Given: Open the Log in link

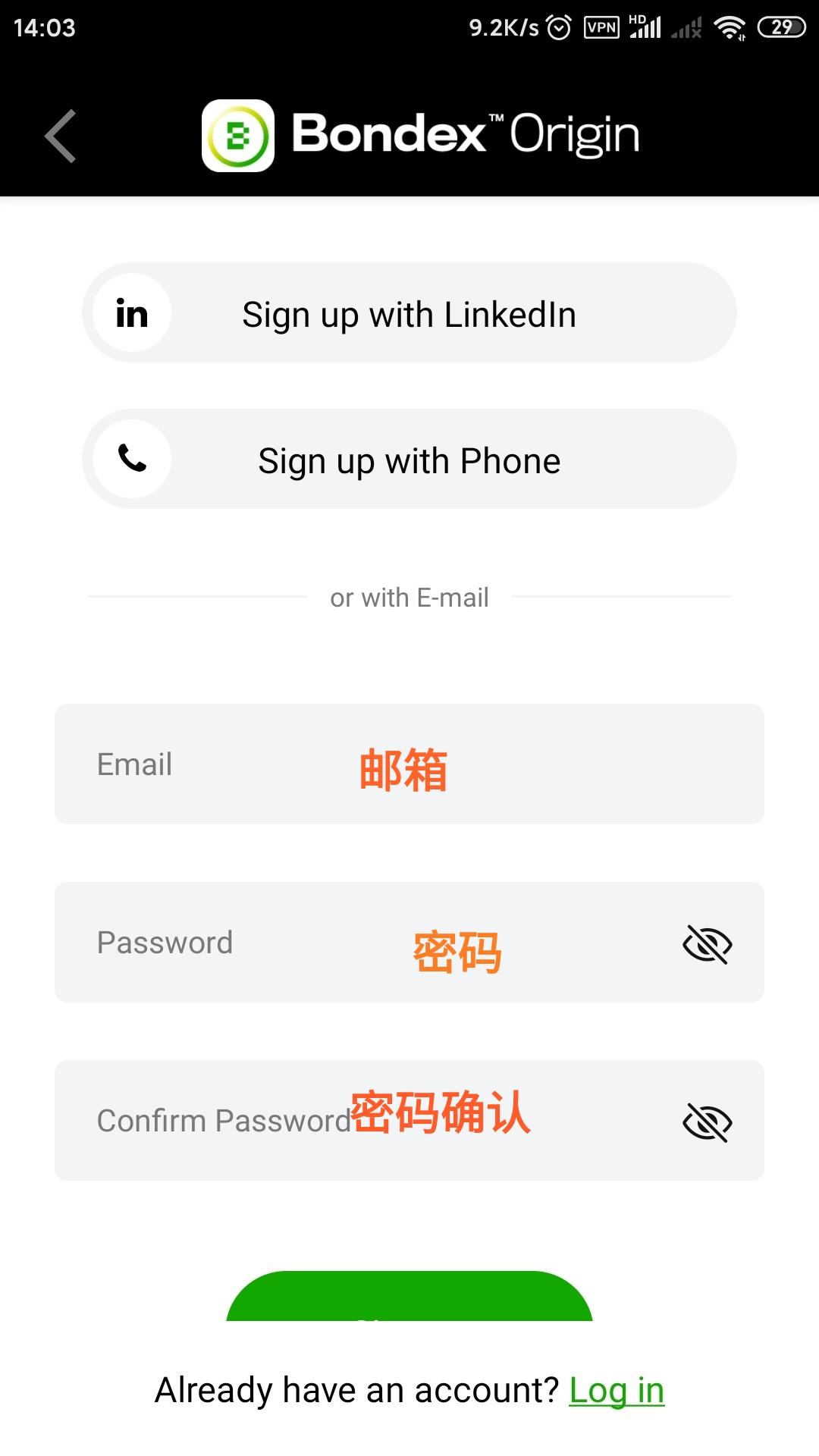Looking at the screenshot, I should tap(616, 1389).
